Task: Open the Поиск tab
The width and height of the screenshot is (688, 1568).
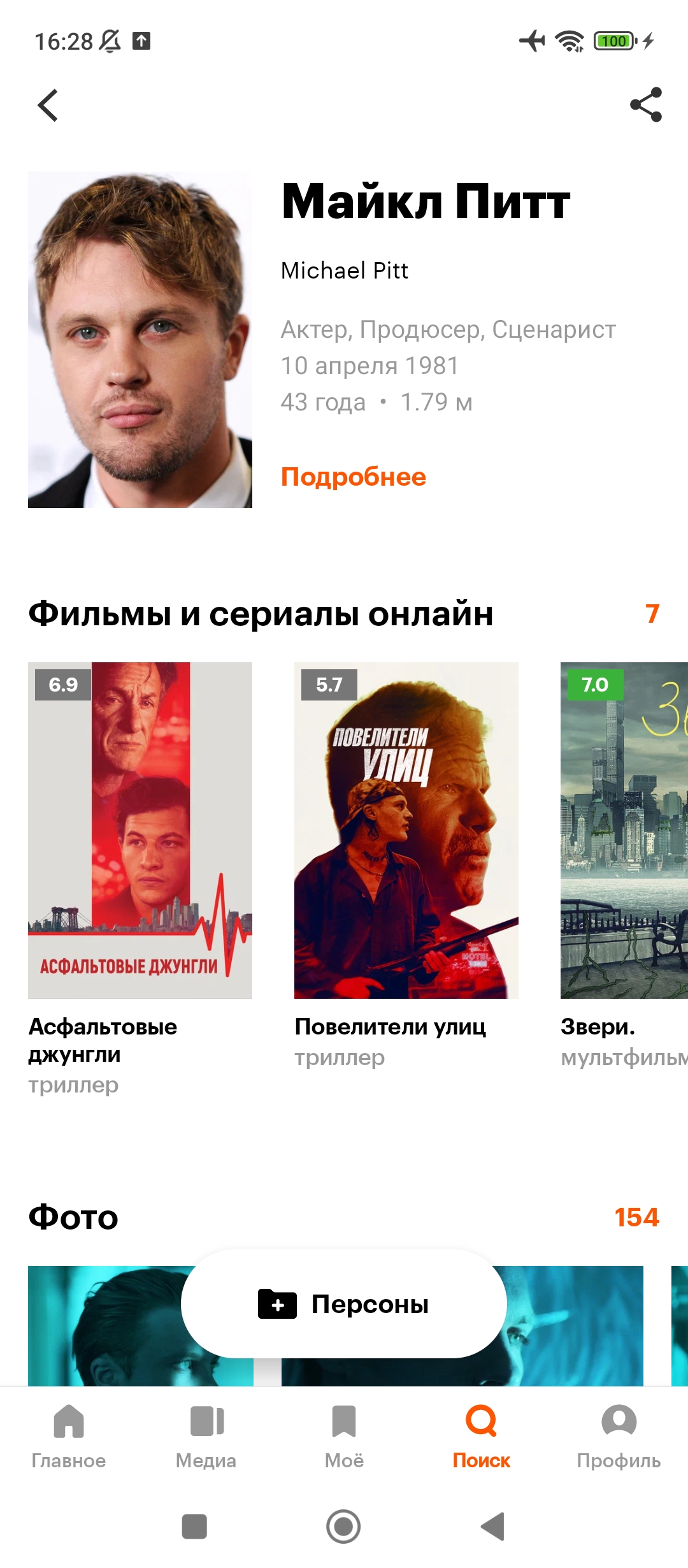Action: 482,1437
